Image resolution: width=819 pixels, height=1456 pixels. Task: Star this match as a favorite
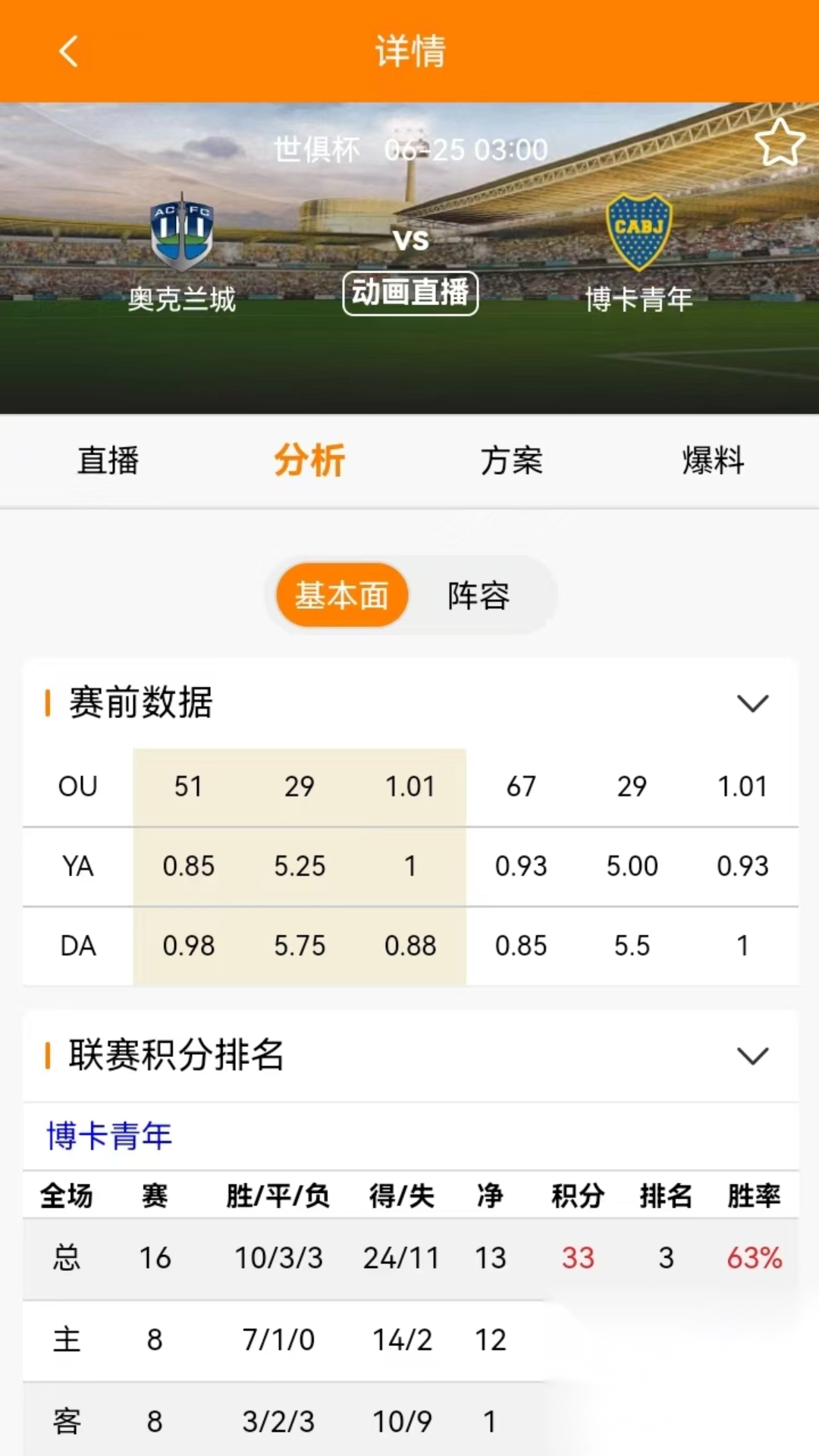780,144
